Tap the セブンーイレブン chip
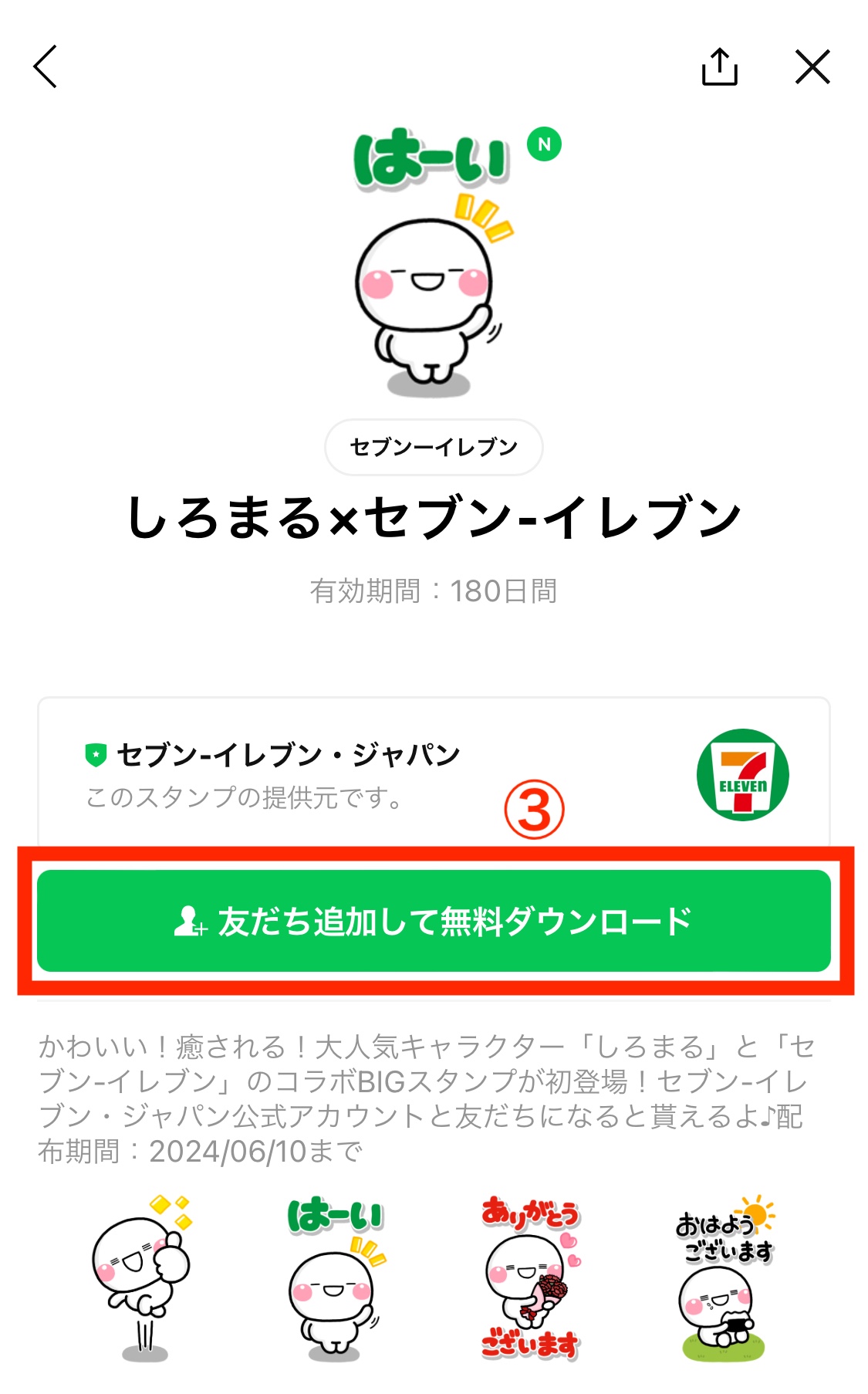The width and height of the screenshot is (868, 1394). pyautogui.click(x=434, y=447)
